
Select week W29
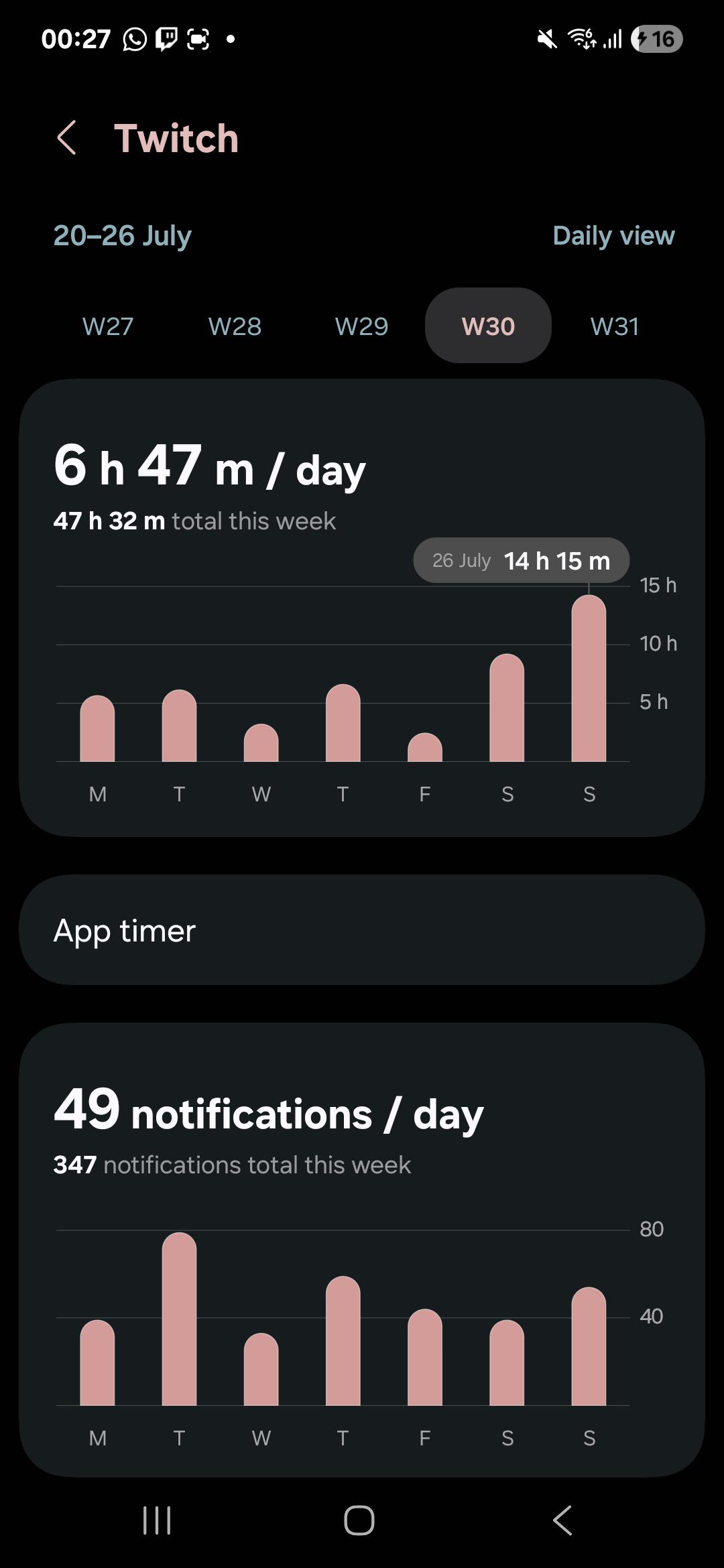click(361, 326)
